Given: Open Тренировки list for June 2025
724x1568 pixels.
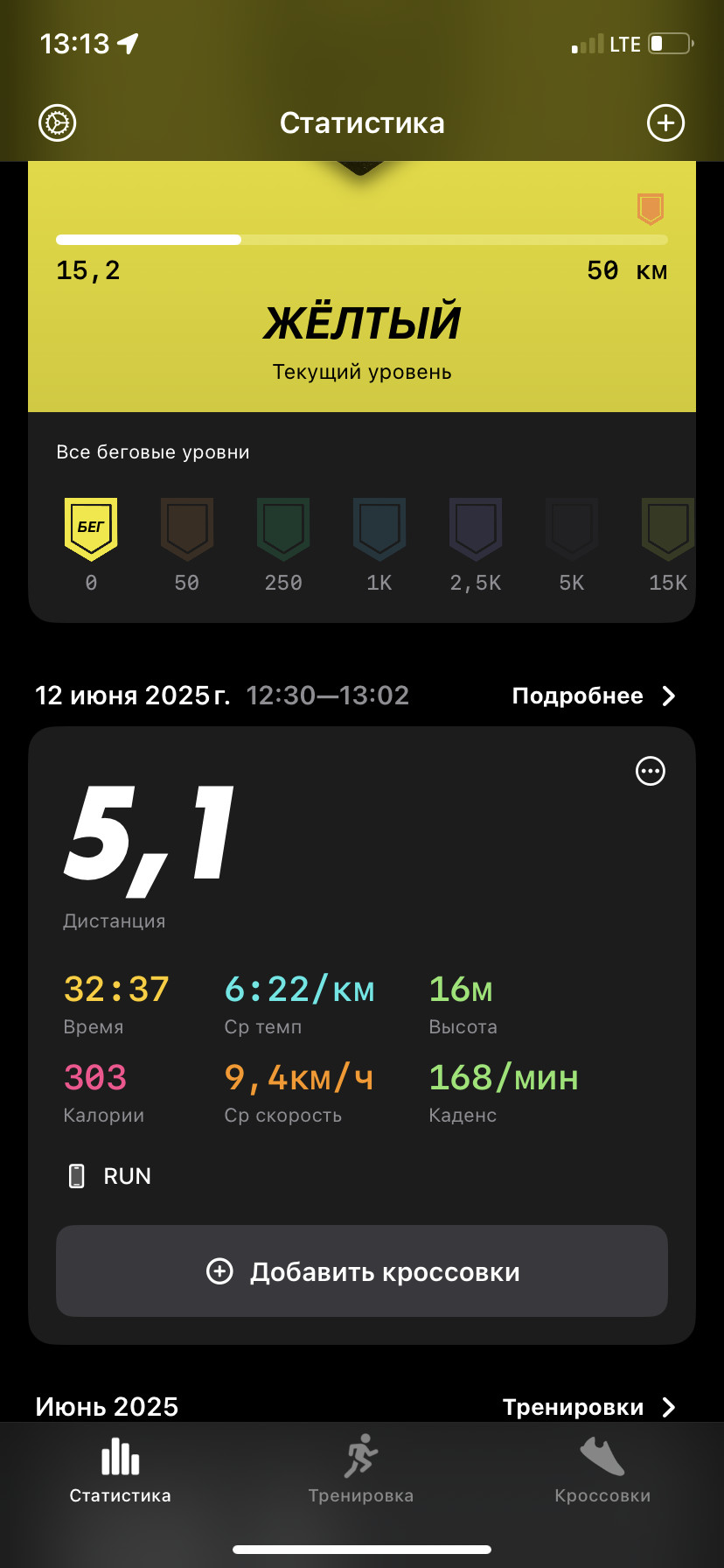Looking at the screenshot, I should coord(589,1407).
